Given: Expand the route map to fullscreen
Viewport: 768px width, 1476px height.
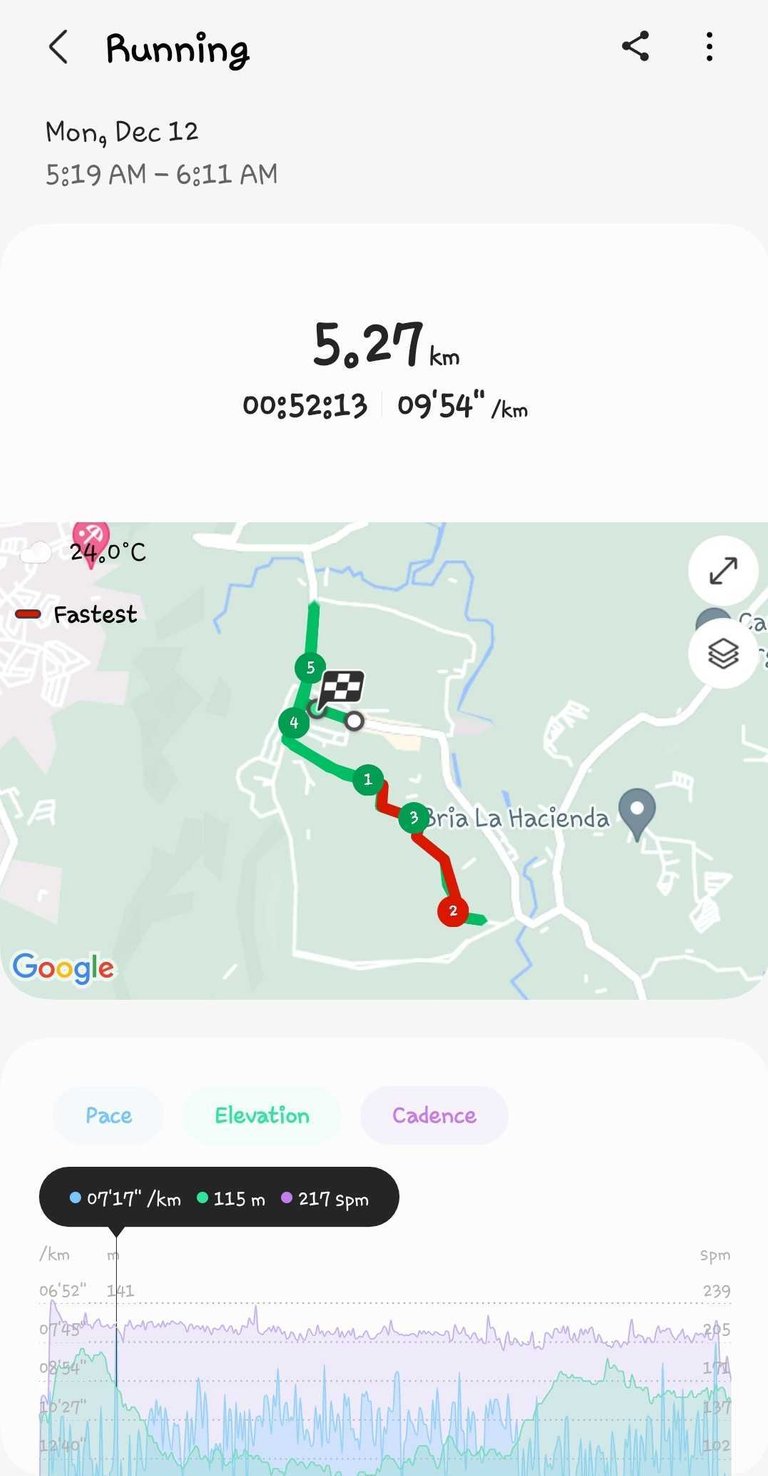Looking at the screenshot, I should click(722, 571).
